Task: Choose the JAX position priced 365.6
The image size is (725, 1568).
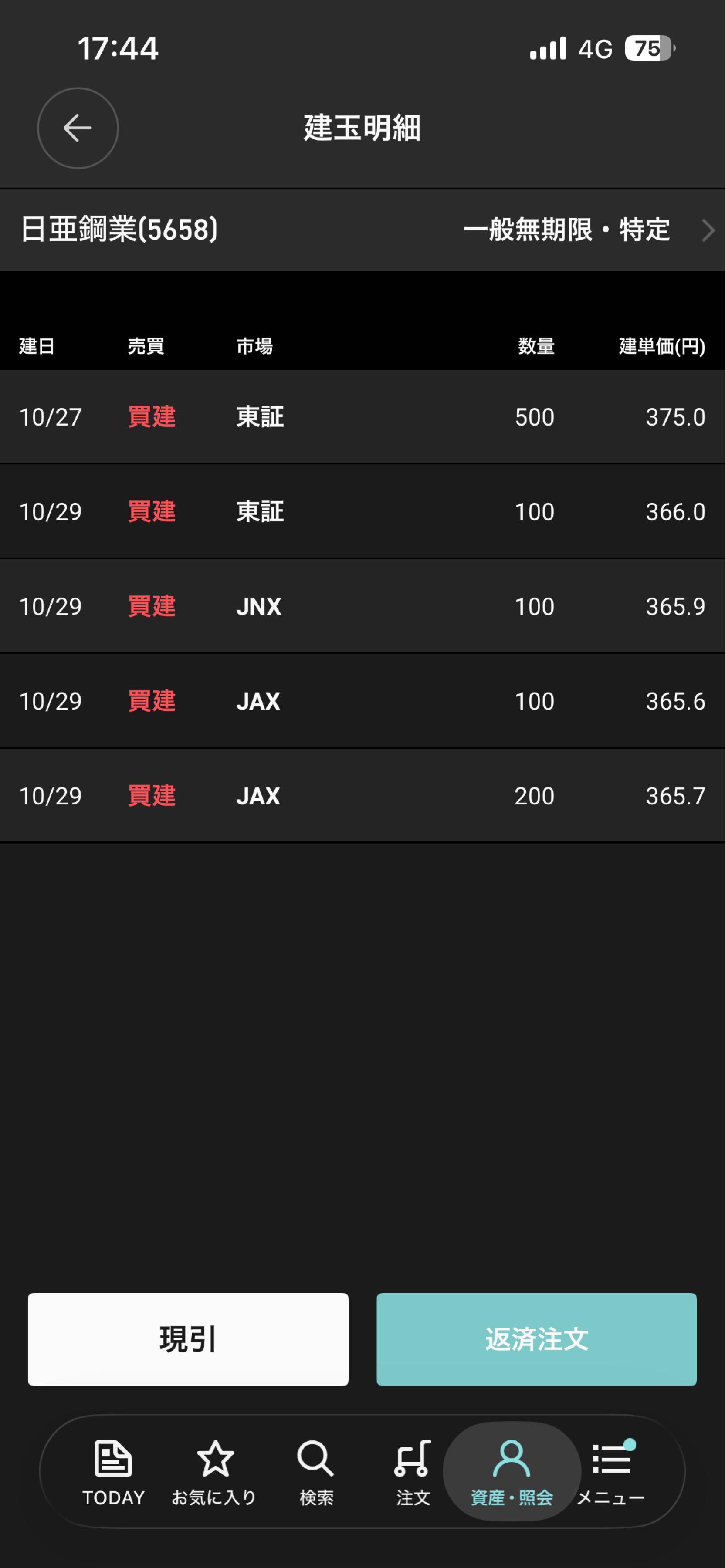Action: tap(362, 701)
